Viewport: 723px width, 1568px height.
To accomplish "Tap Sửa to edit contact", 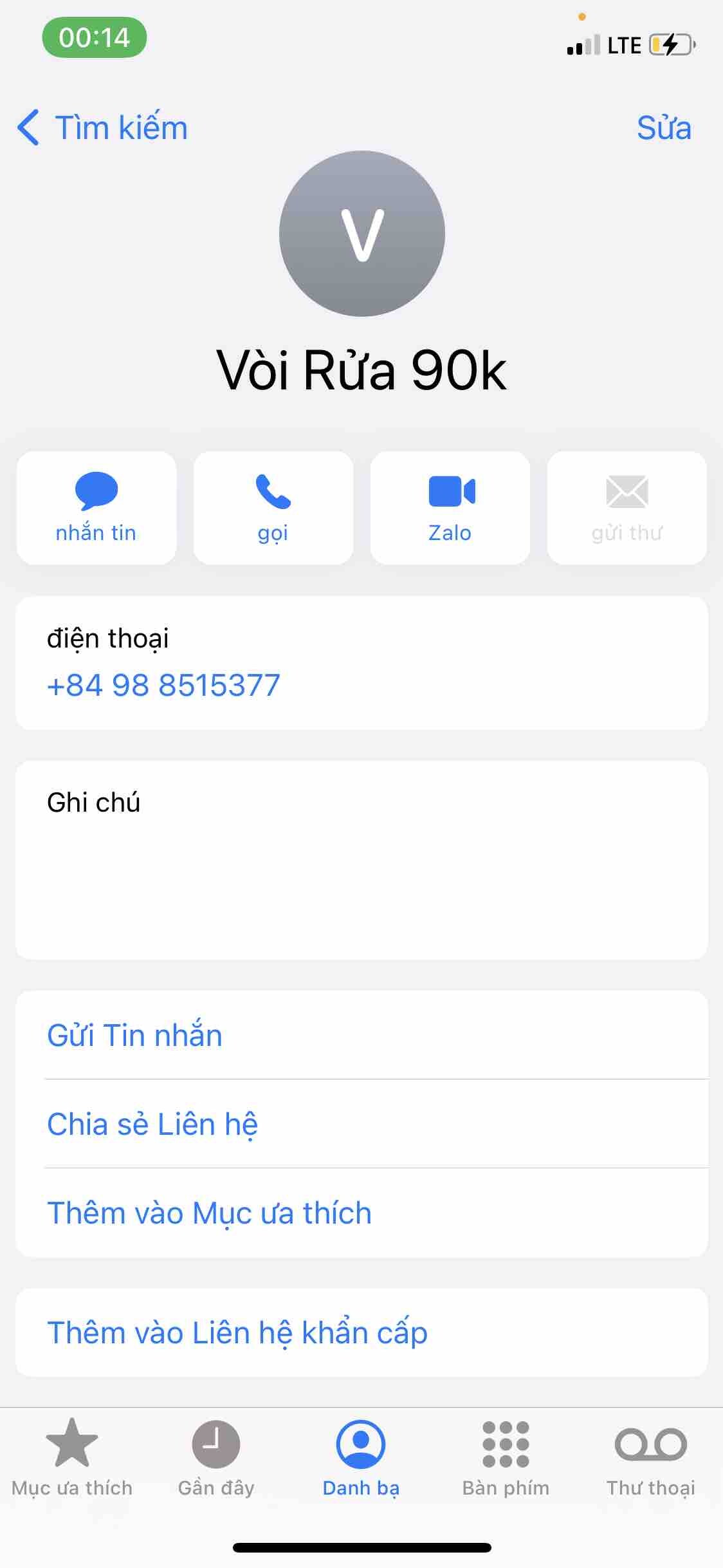I will pyautogui.click(x=664, y=127).
